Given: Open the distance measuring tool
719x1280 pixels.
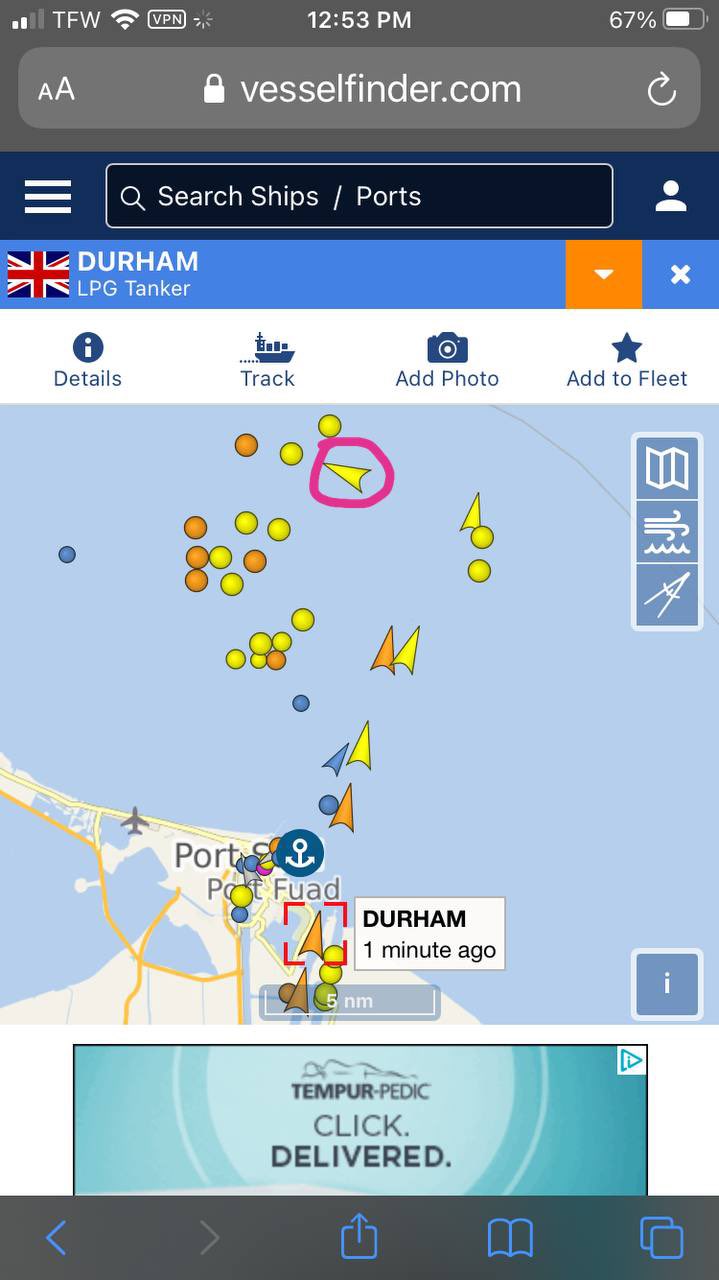Looking at the screenshot, I should 667,596.
